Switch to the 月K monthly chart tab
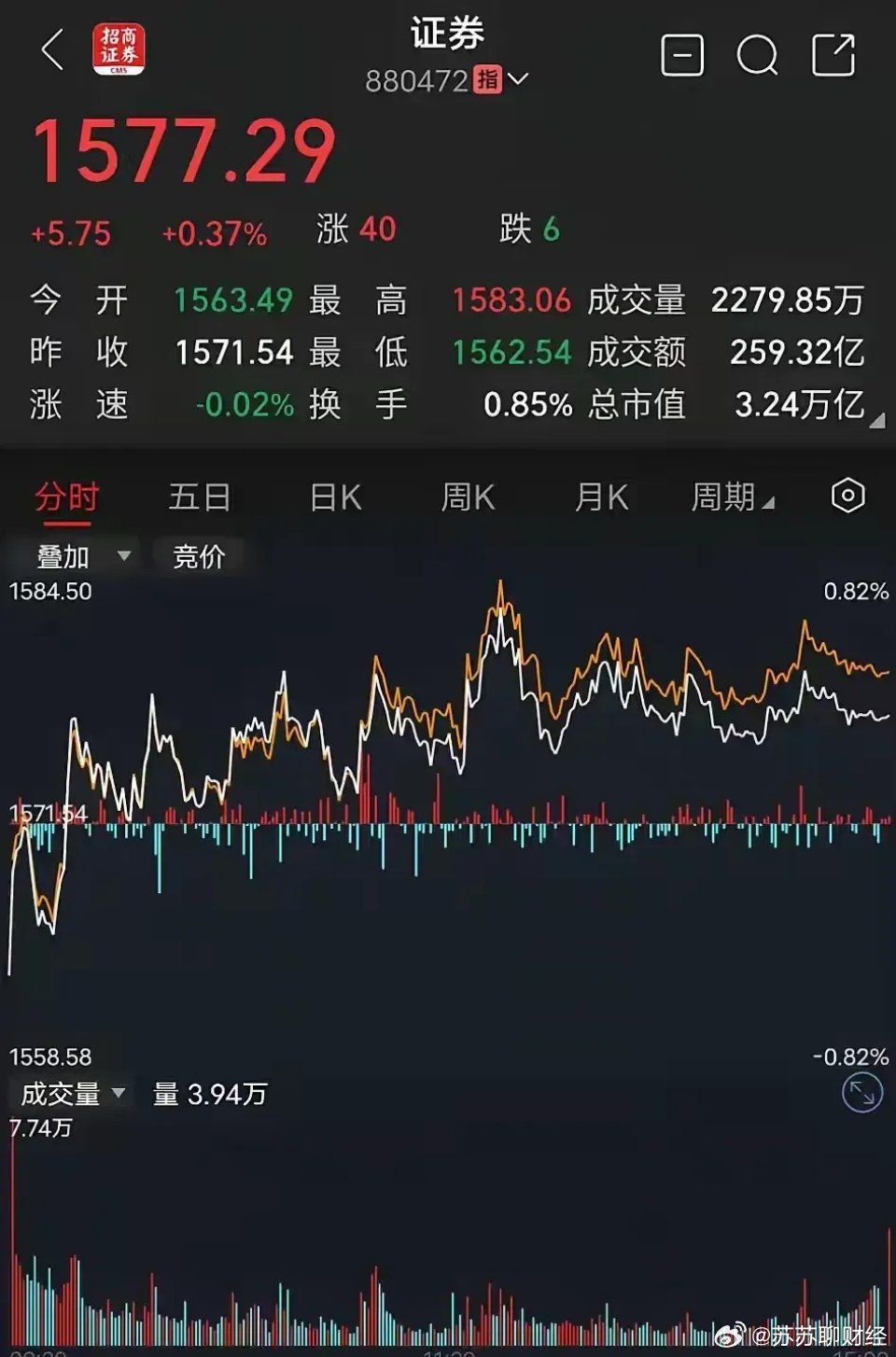896x1357 pixels. click(x=600, y=497)
